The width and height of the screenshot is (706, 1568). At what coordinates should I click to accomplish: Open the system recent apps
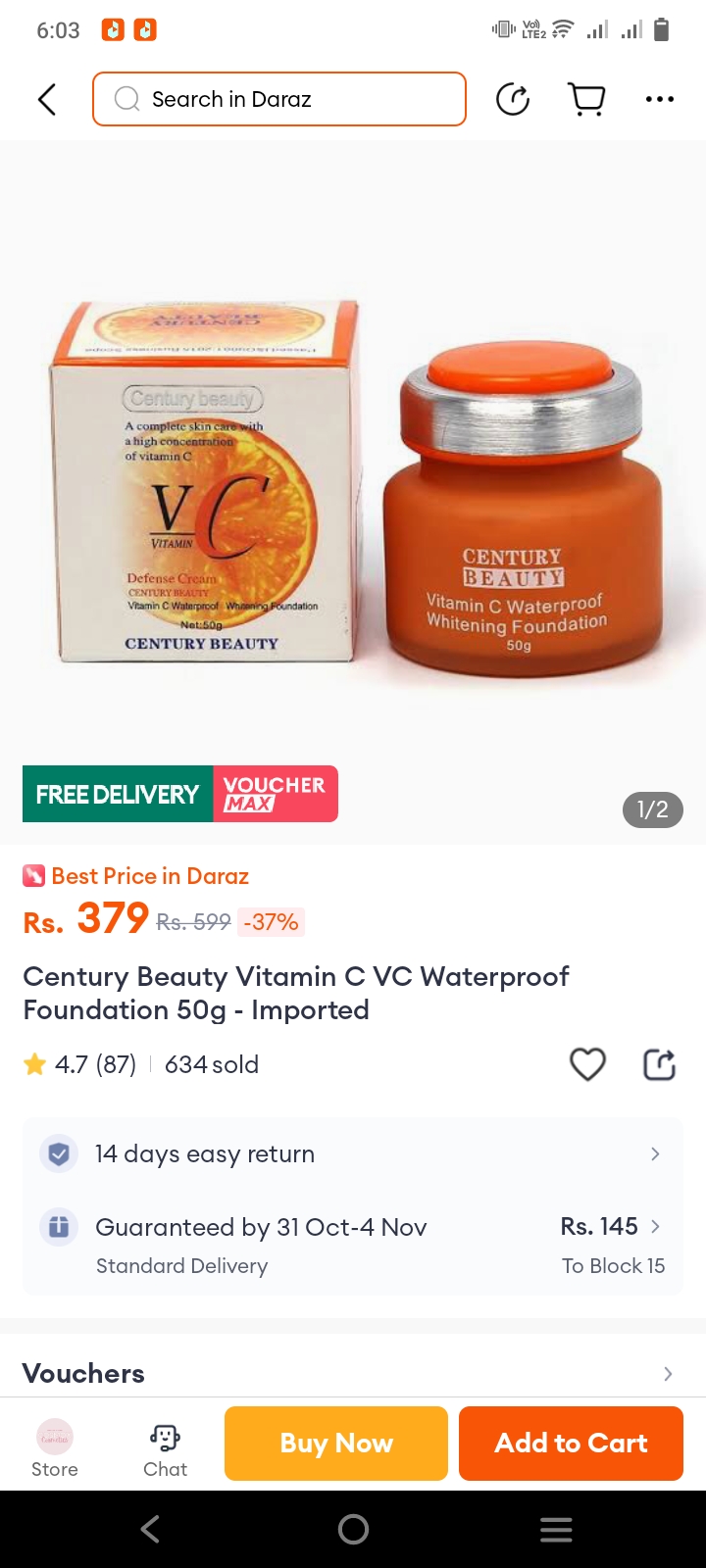tap(556, 1529)
